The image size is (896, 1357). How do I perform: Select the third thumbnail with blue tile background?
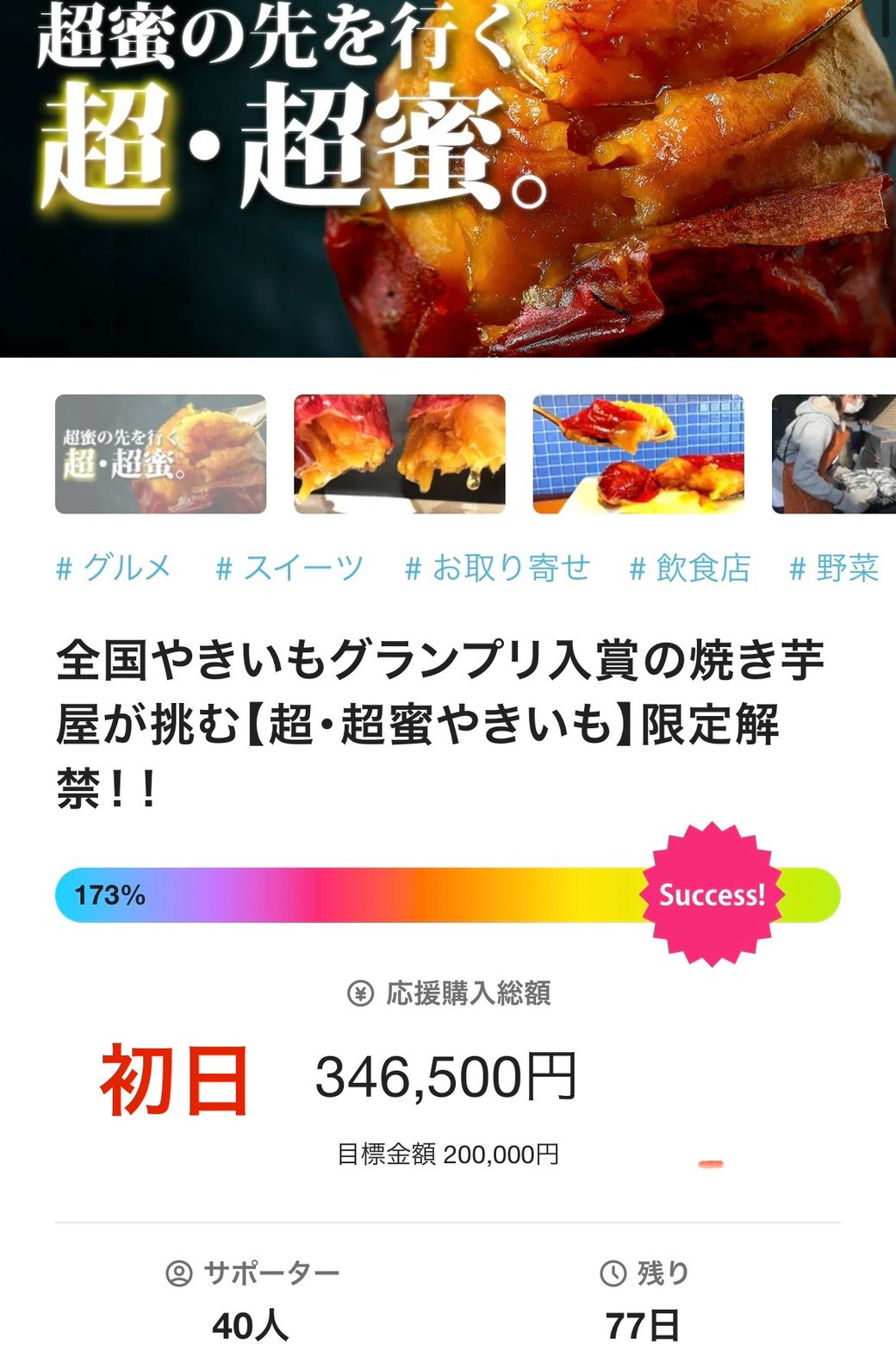638,454
